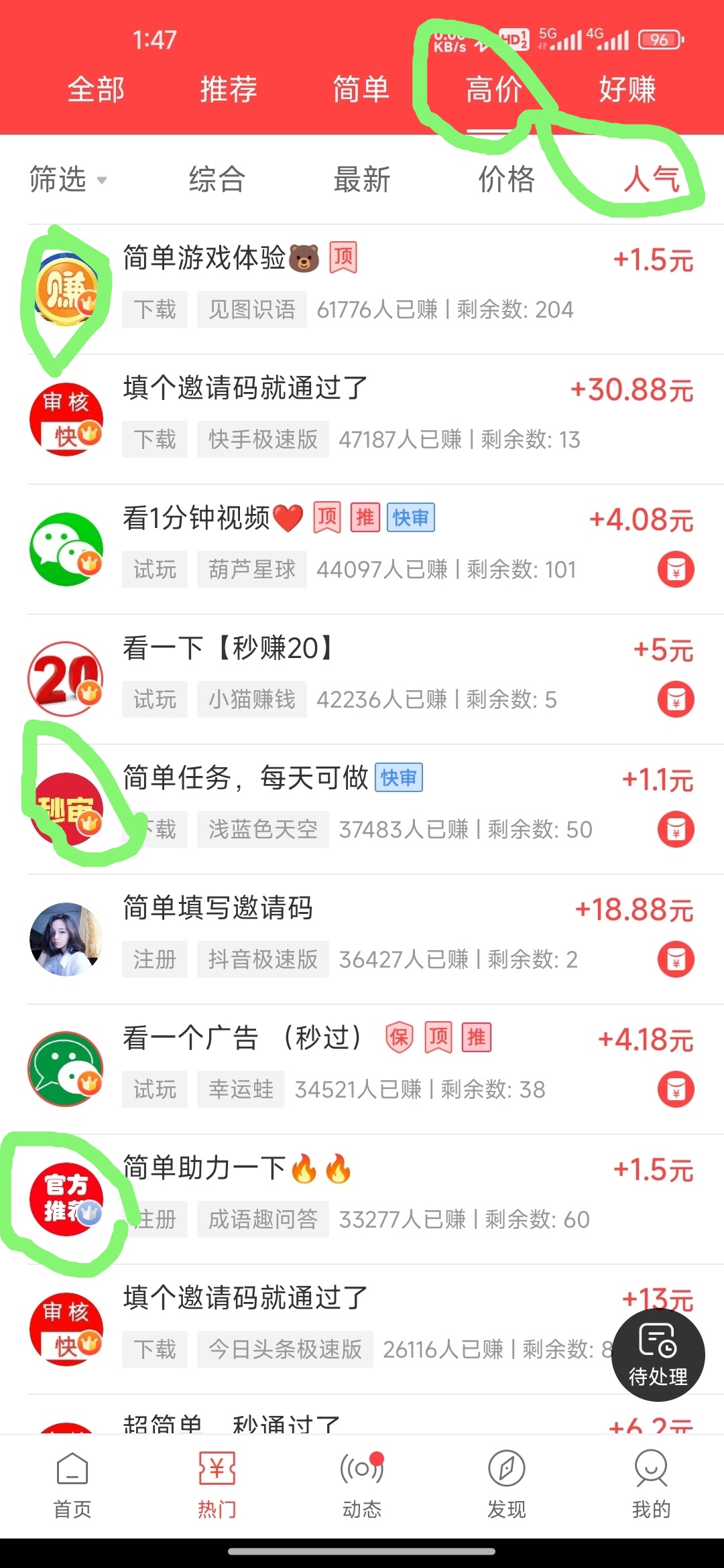Sort tasks by 价格
724x1568 pixels.
pyautogui.click(x=507, y=180)
